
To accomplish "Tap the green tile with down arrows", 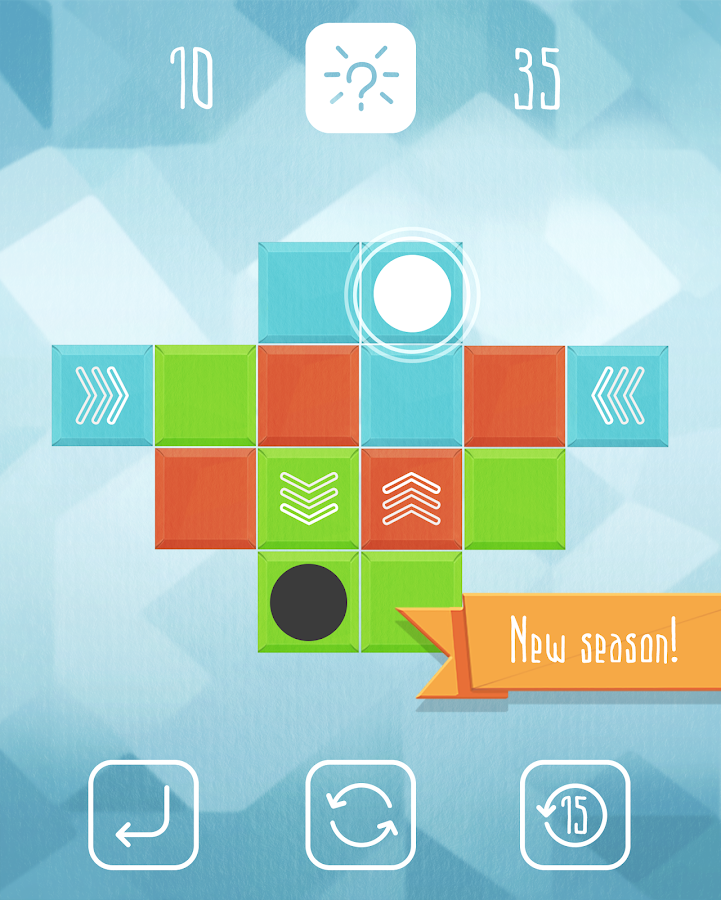I will pos(308,498).
